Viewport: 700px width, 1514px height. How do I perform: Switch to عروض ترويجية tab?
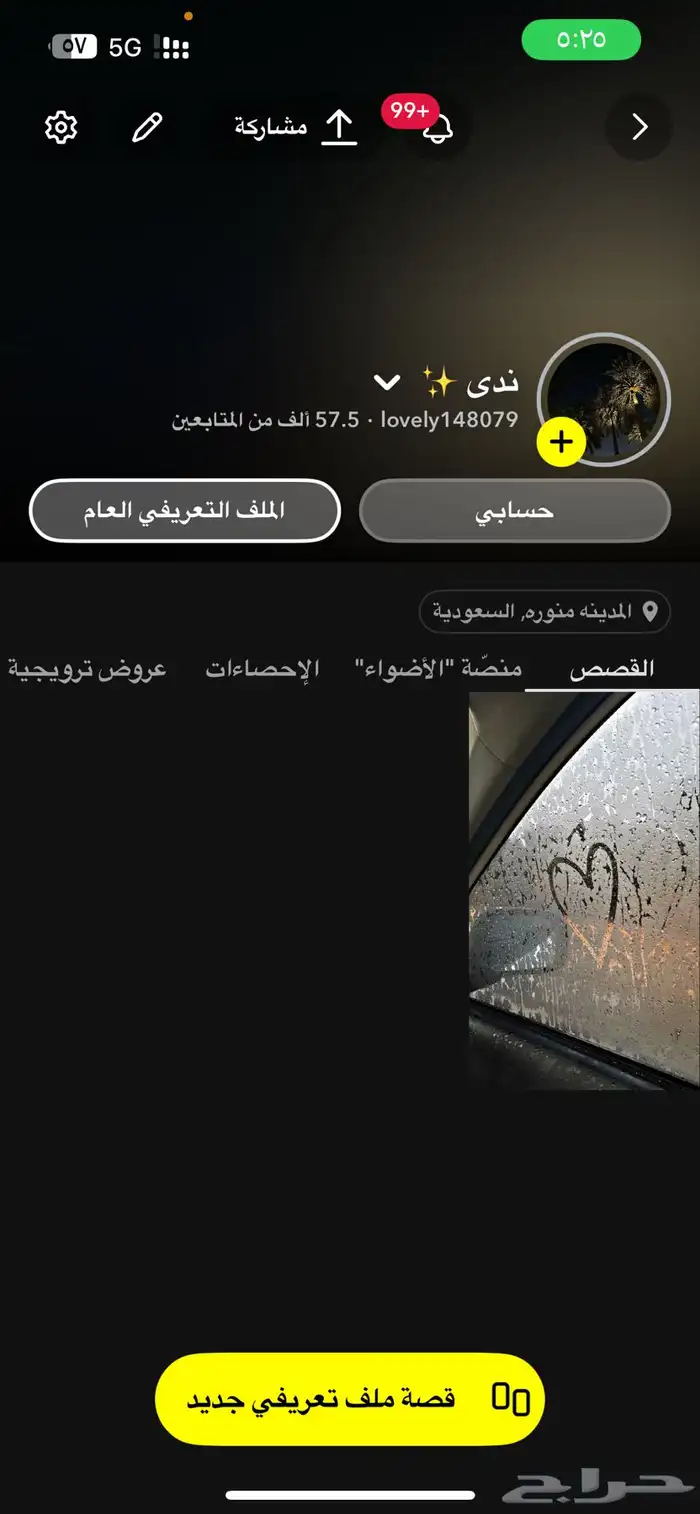click(87, 669)
